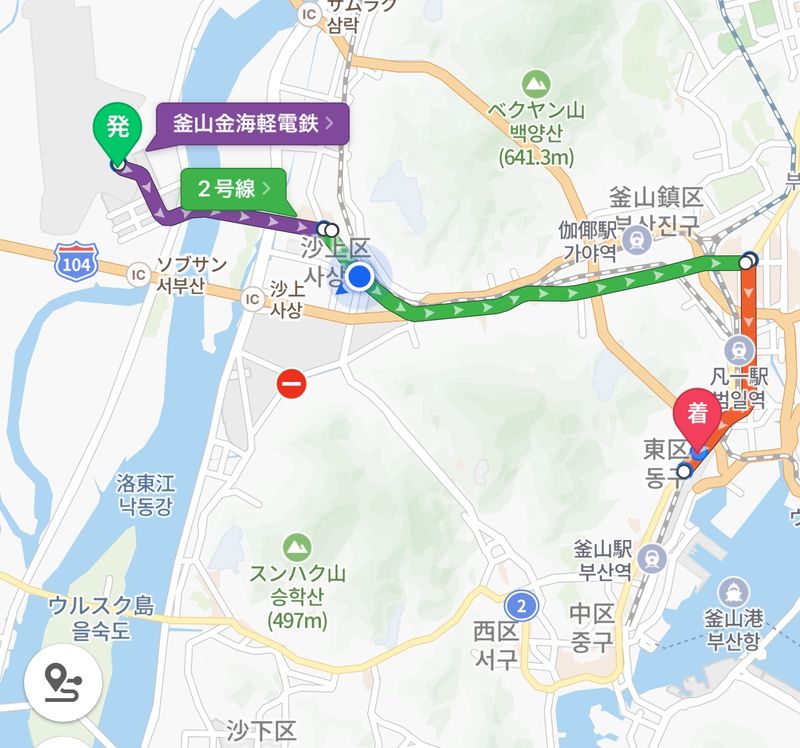Image resolution: width=800 pixels, height=748 pixels.
Task: Open the 釜山金海軽電鉄 route label
Action: (x=252, y=125)
